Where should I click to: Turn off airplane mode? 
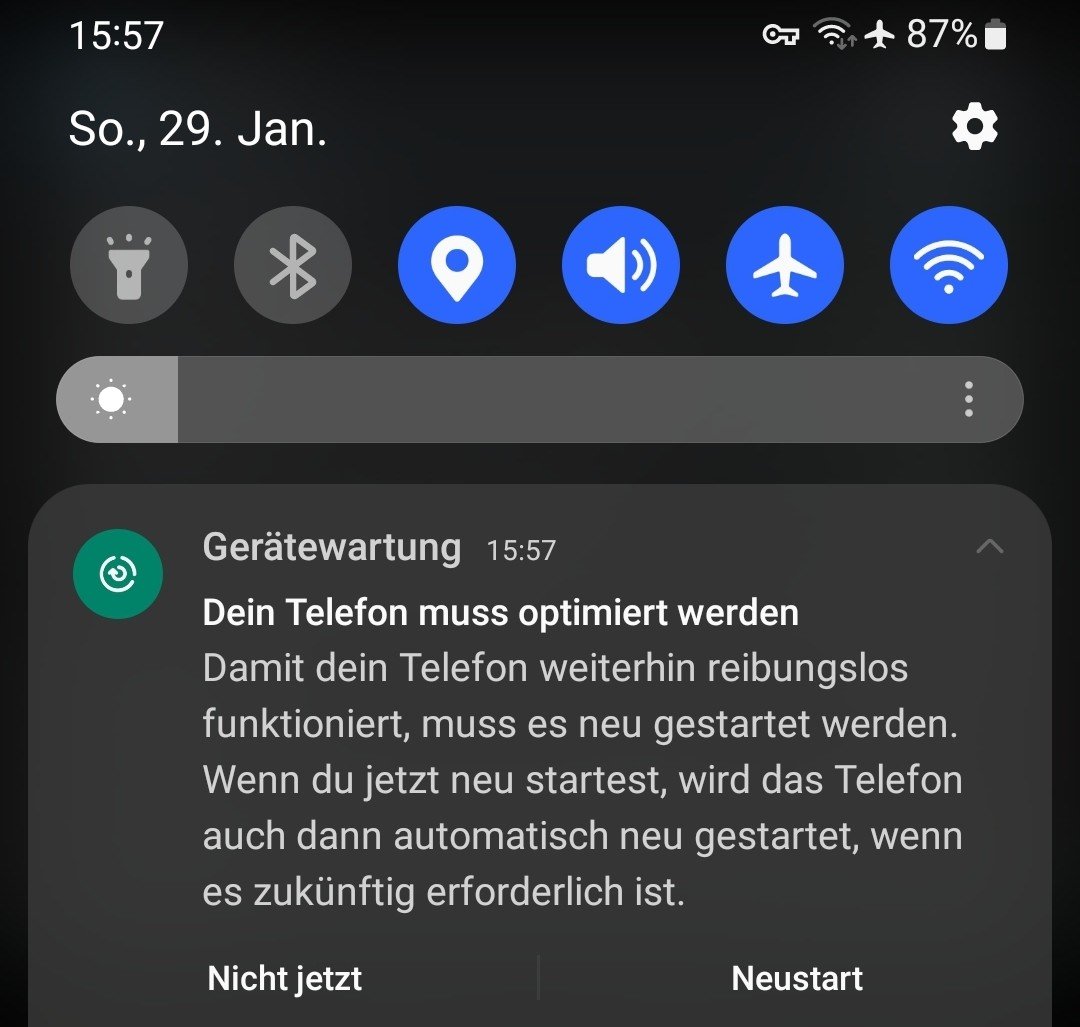click(785, 265)
